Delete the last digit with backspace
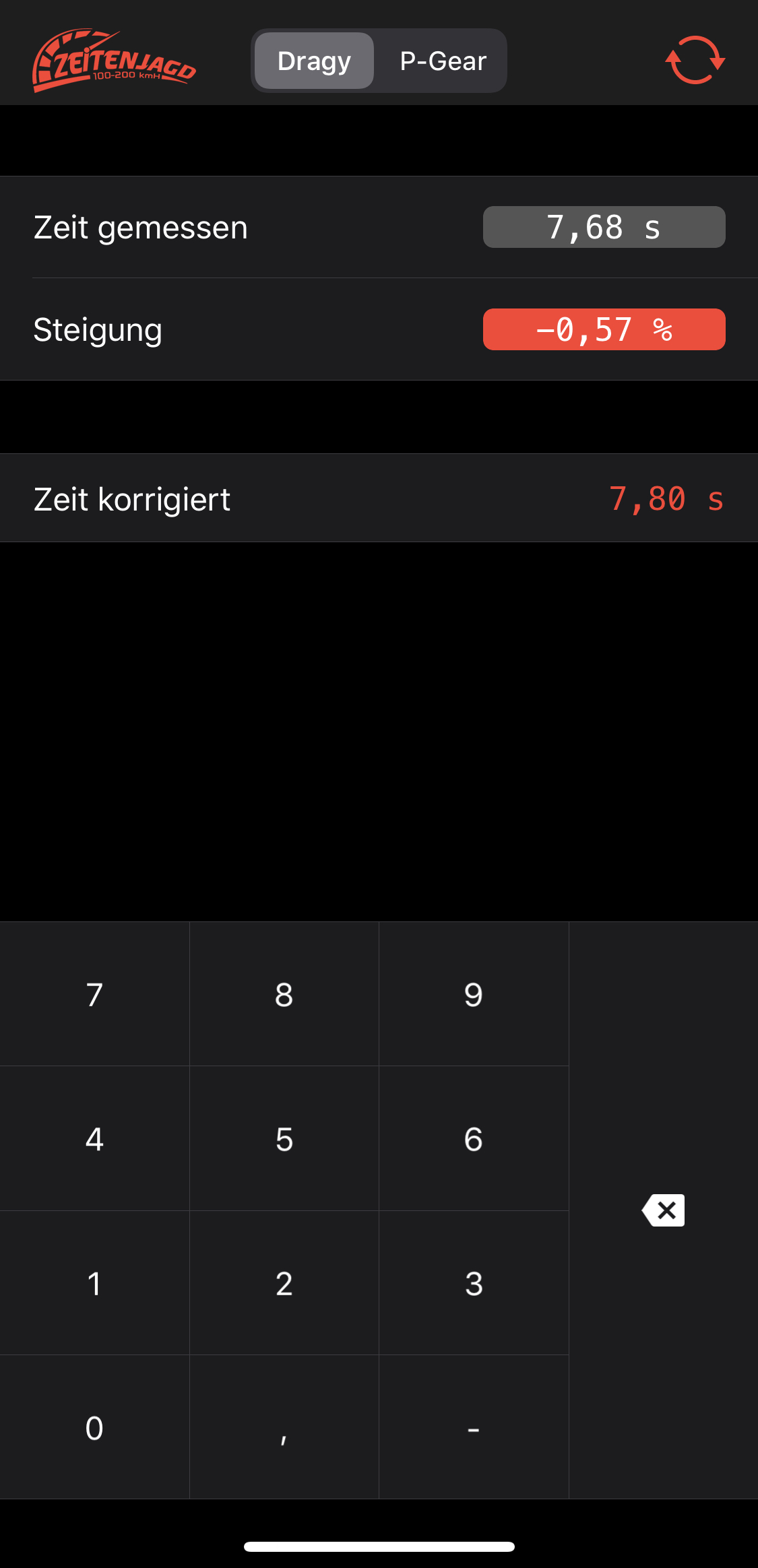The height and width of the screenshot is (1568, 758). pos(664,1210)
